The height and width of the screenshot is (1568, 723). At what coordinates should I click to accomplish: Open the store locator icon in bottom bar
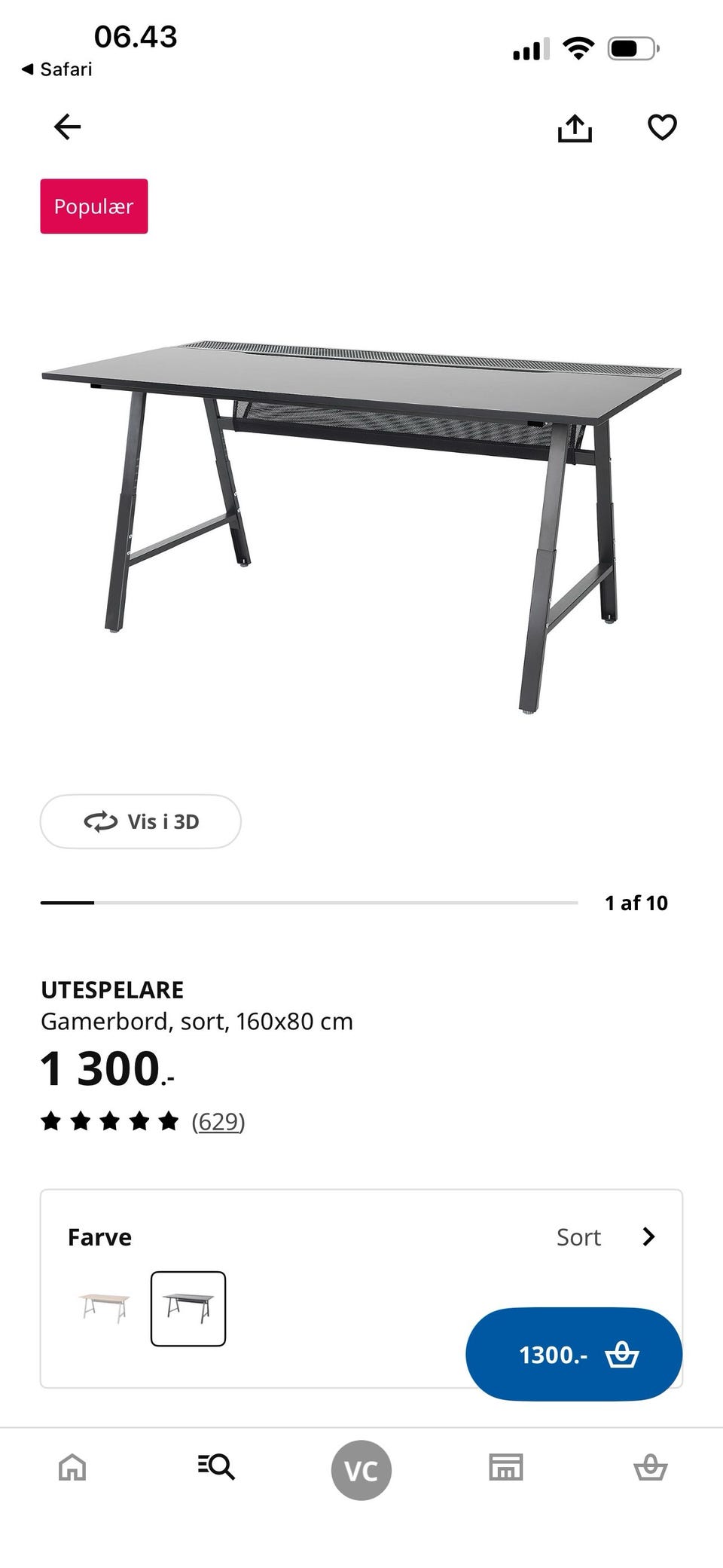506,1468
